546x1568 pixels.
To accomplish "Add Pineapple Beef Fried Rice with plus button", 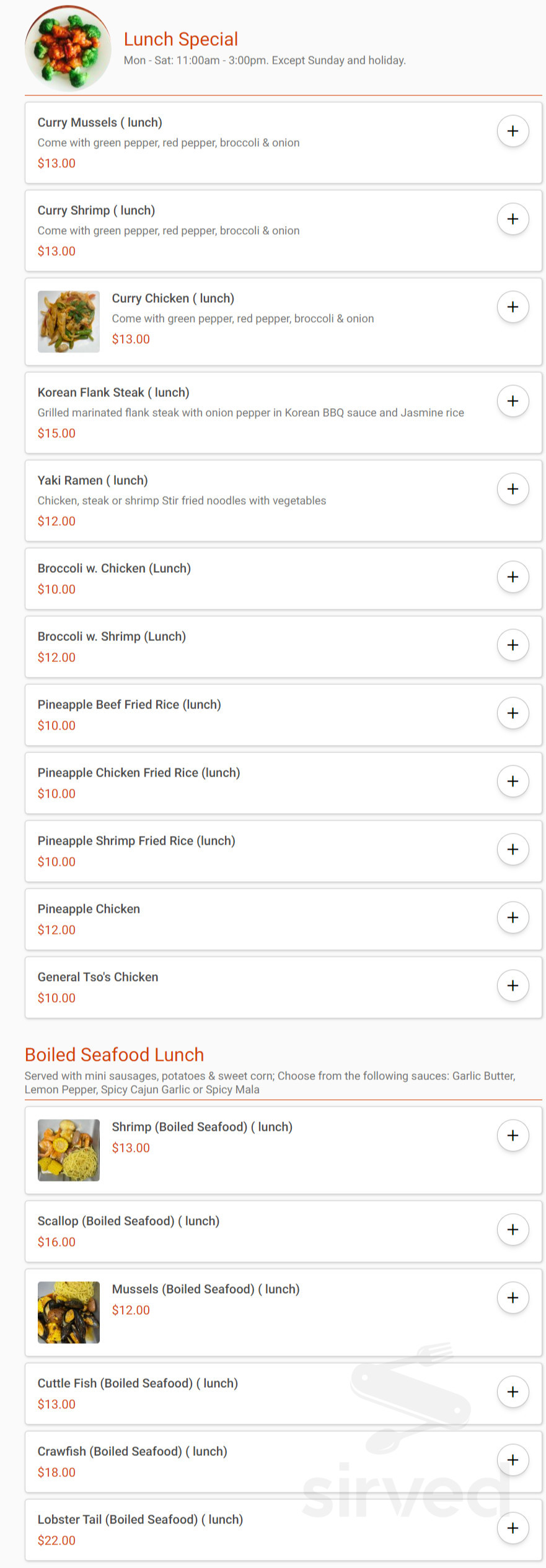I will pos(513,713).
